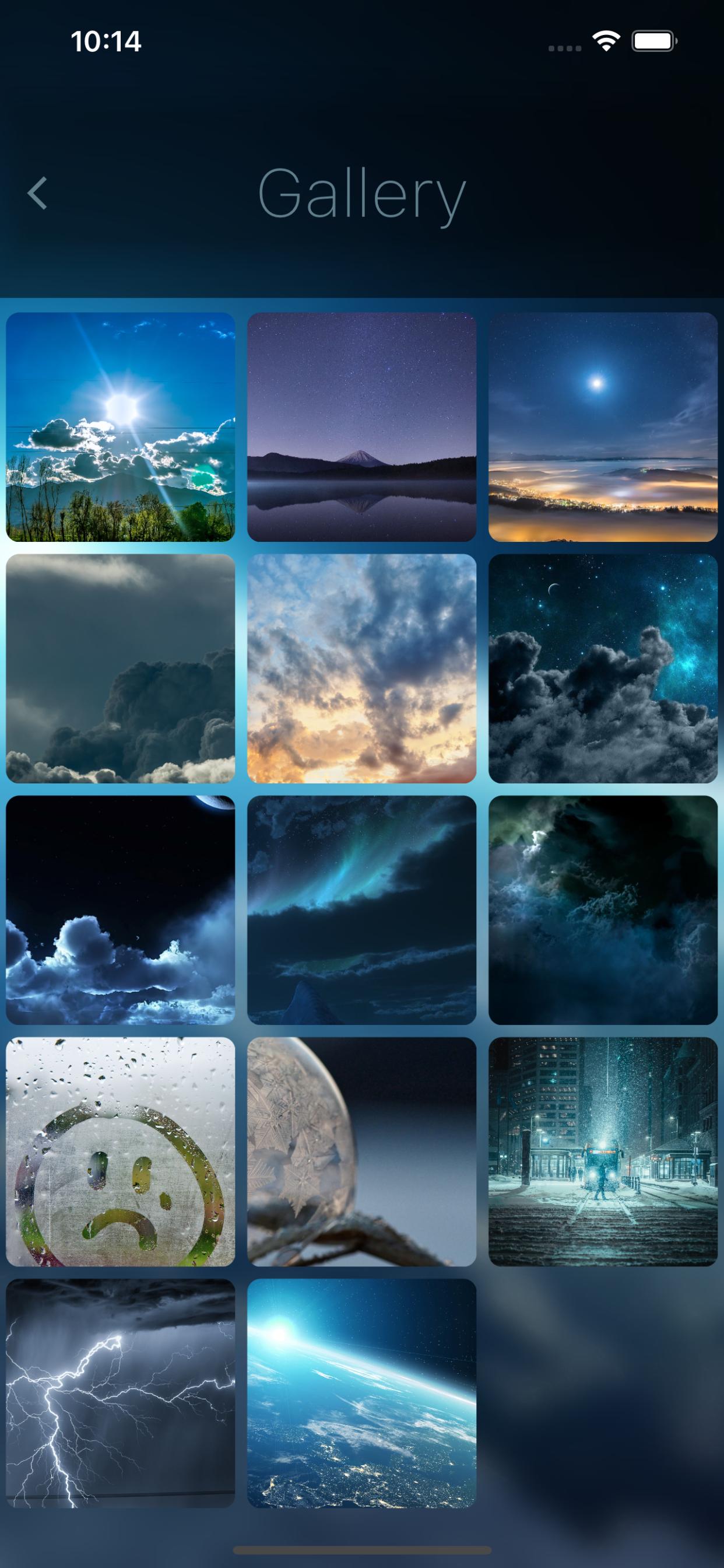Select the snowy city street photo
The image size is (724, 1568).
603,1151
